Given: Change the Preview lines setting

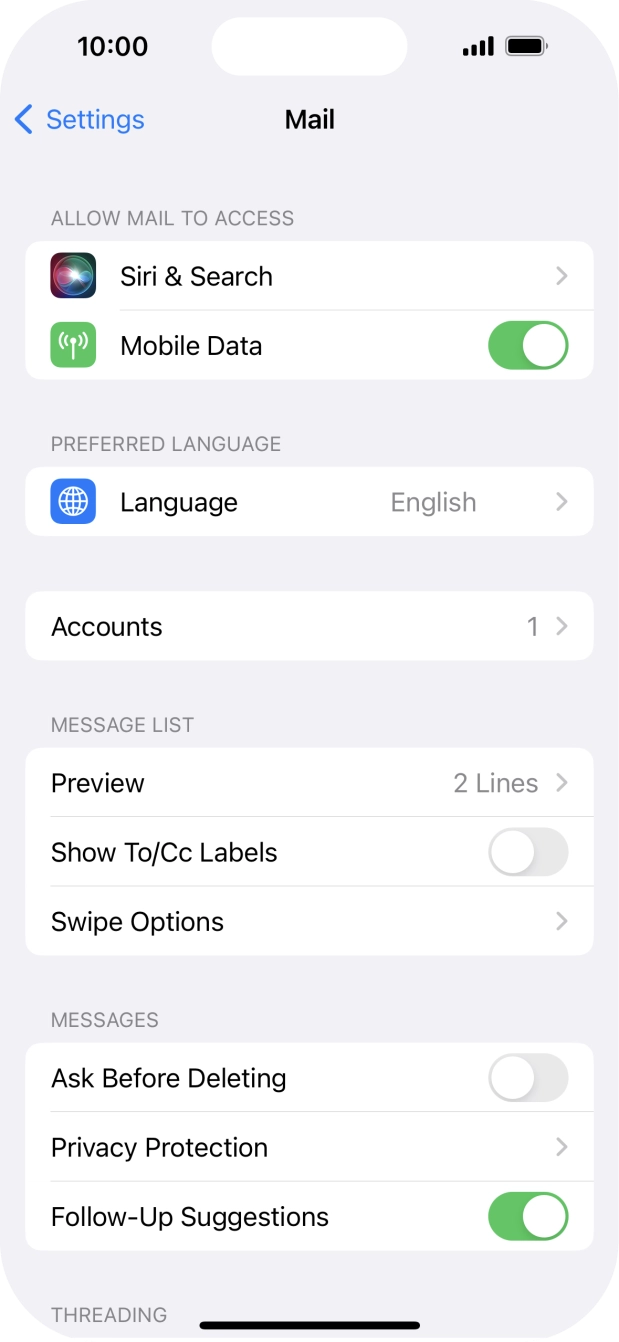Looking at the screenshot, I should pos(309,783).
